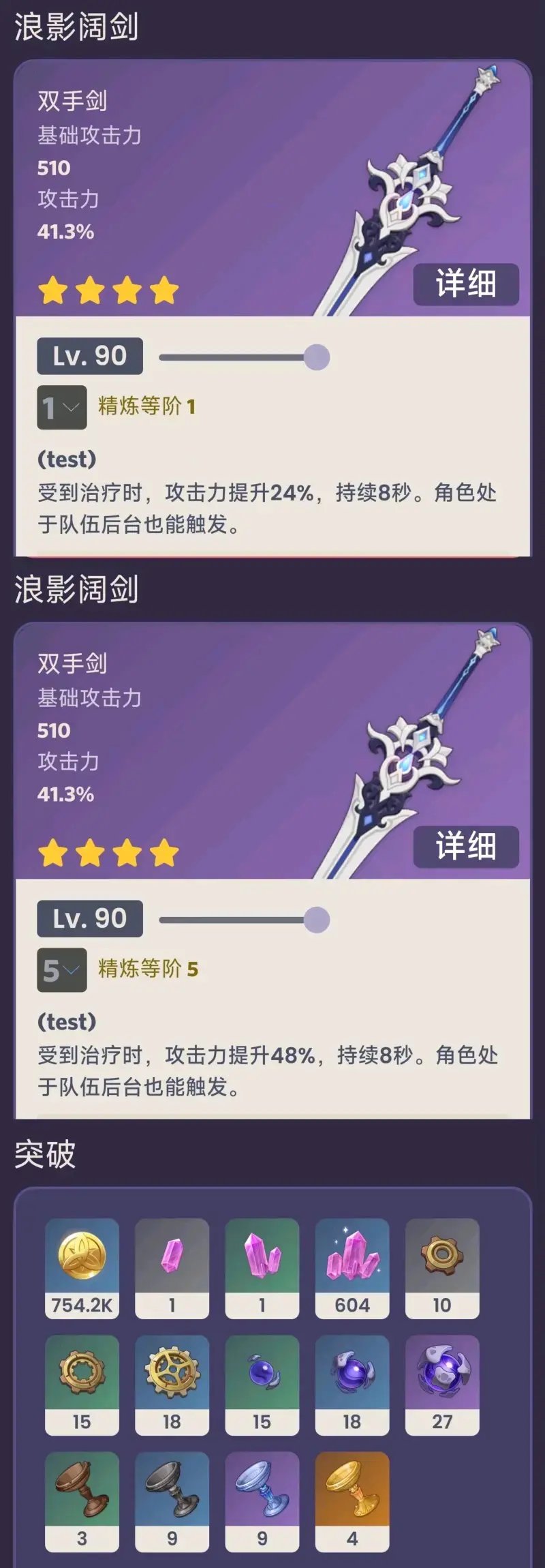Open 详细 details on the refinement 5 card

[466, 847]
